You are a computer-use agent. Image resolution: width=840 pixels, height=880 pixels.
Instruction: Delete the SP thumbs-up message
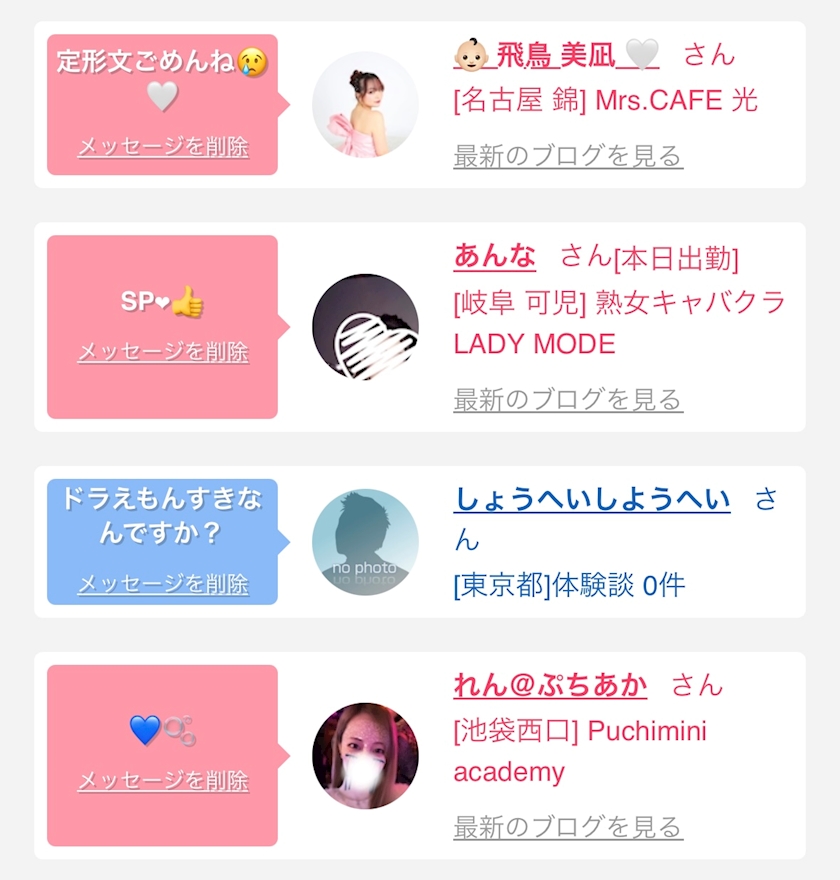click(x=163, y=352)
